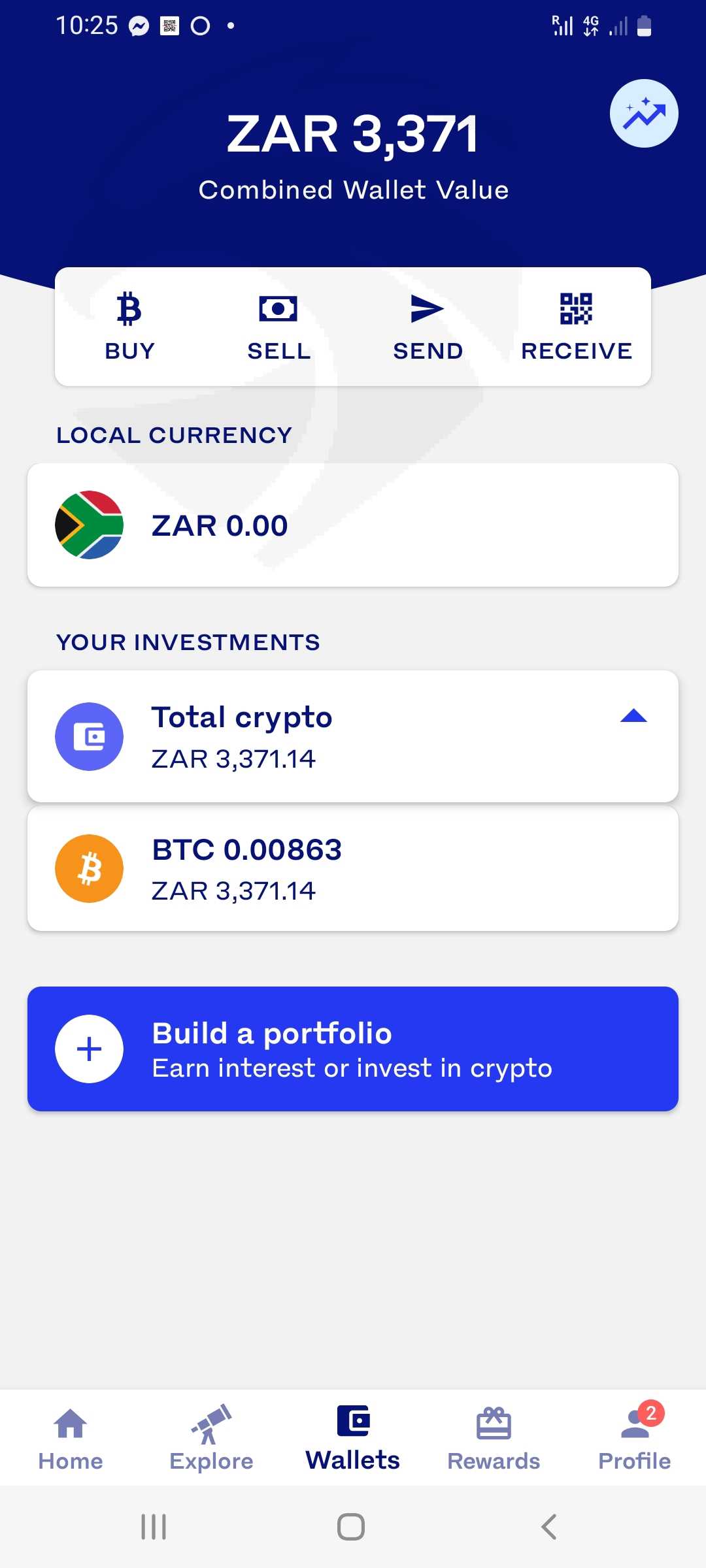Open the system recent apps view

(x=154, y=1527)
